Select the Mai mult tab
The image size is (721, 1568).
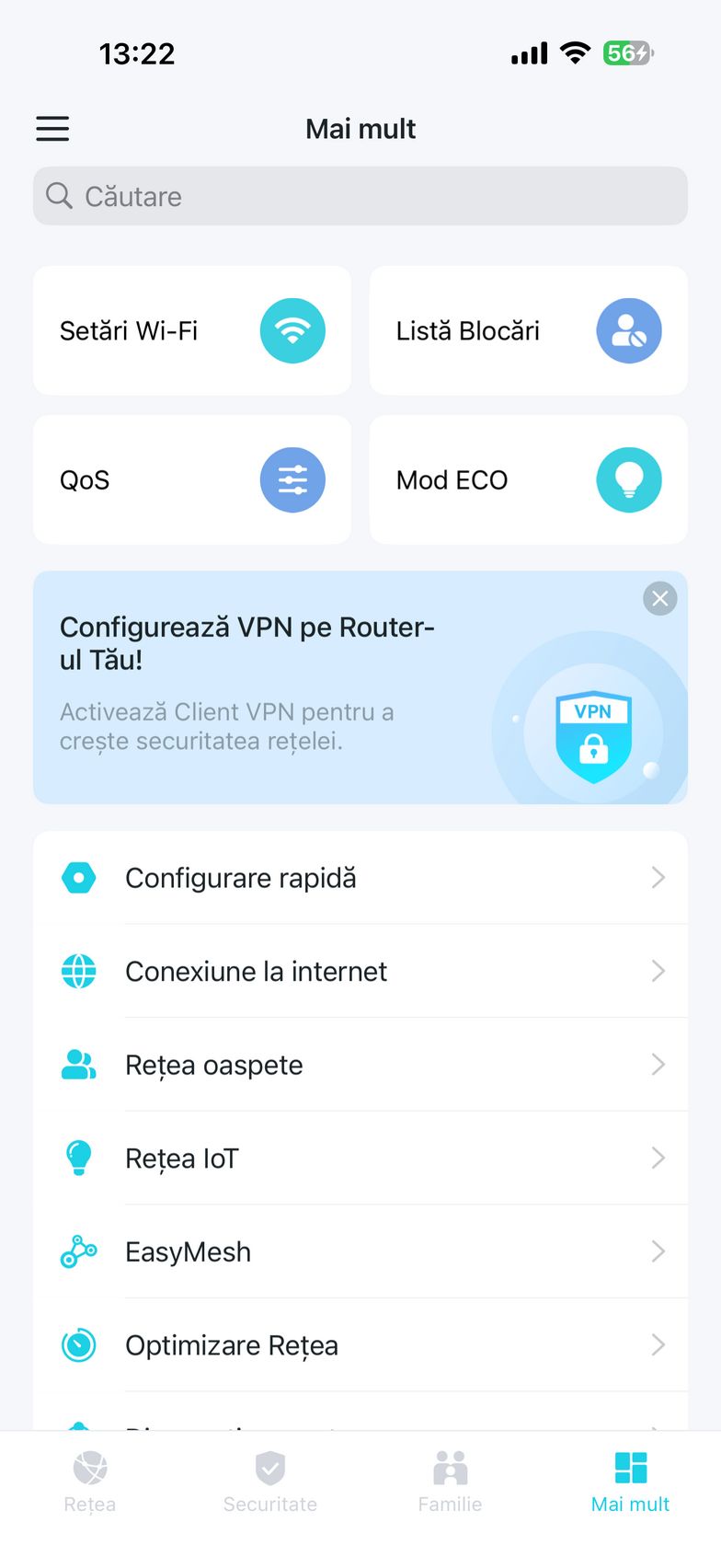point(630,1482)
